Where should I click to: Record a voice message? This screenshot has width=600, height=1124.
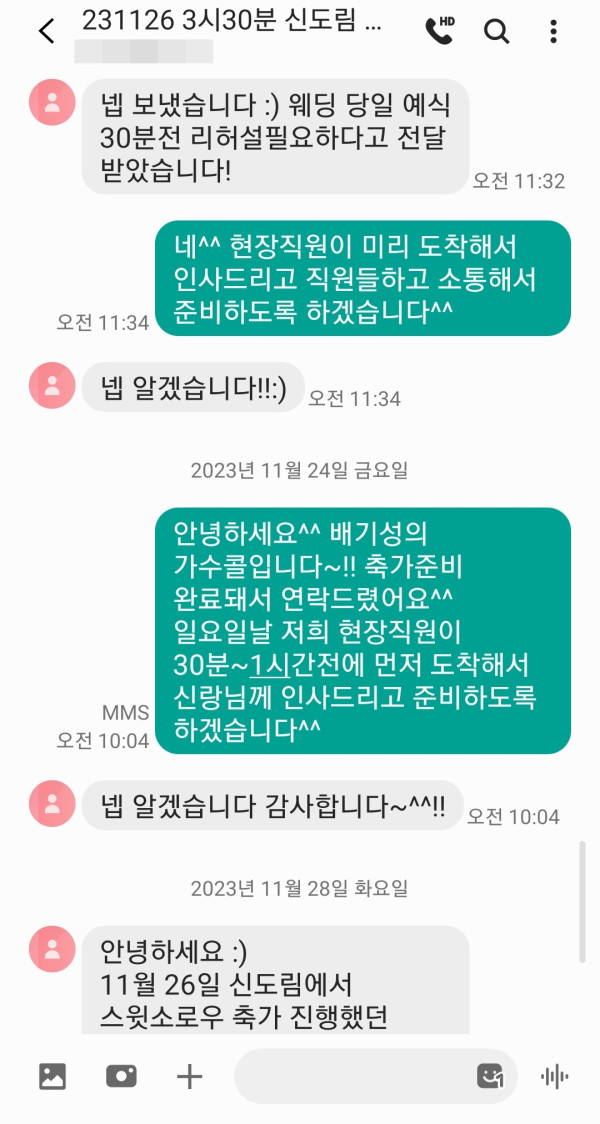(554, 1076)
